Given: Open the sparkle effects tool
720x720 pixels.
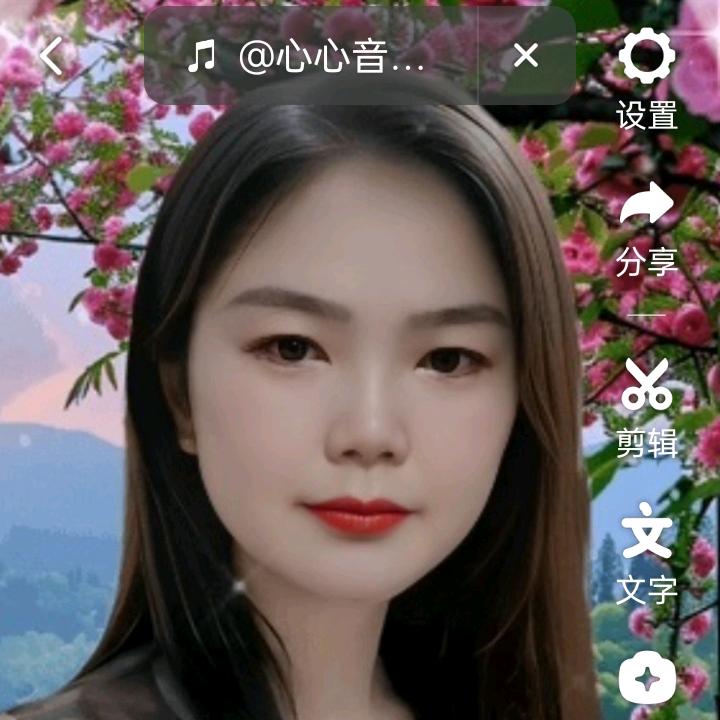Looking at the screenshot, I should [647, 677].
